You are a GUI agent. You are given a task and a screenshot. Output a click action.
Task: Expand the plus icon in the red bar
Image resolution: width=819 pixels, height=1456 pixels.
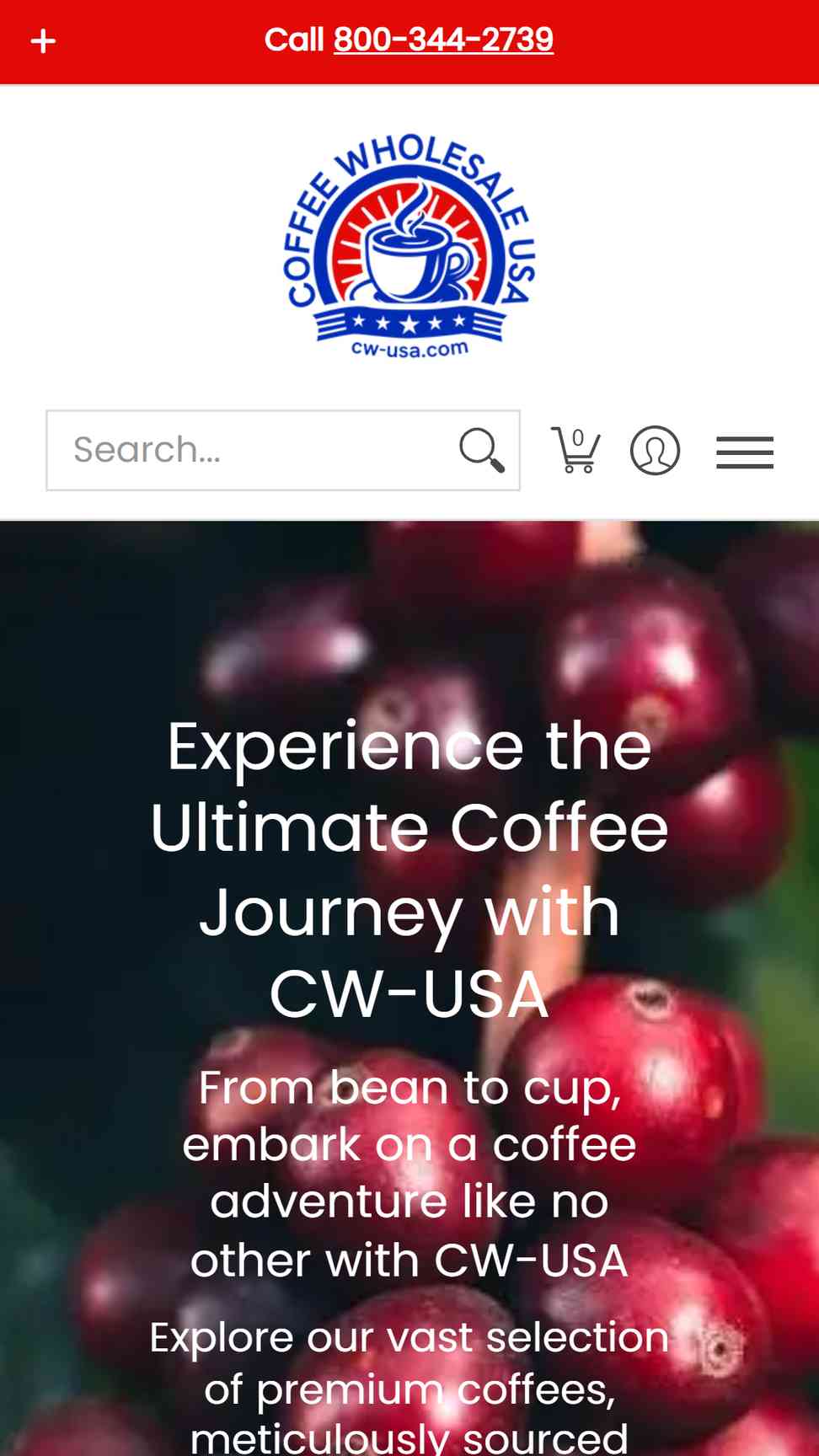pos(43,41)
